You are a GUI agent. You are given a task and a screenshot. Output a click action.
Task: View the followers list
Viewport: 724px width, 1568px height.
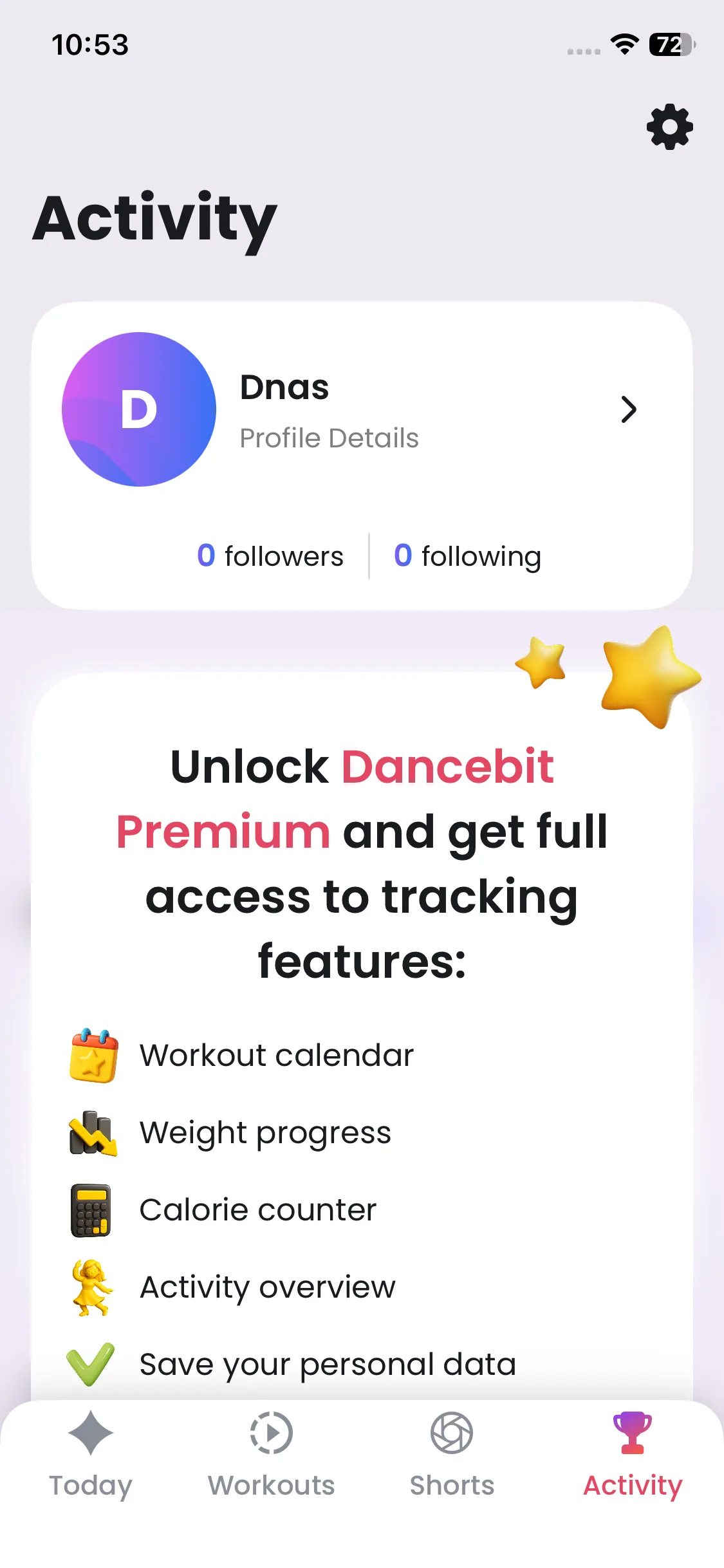(x=270, y=556)
